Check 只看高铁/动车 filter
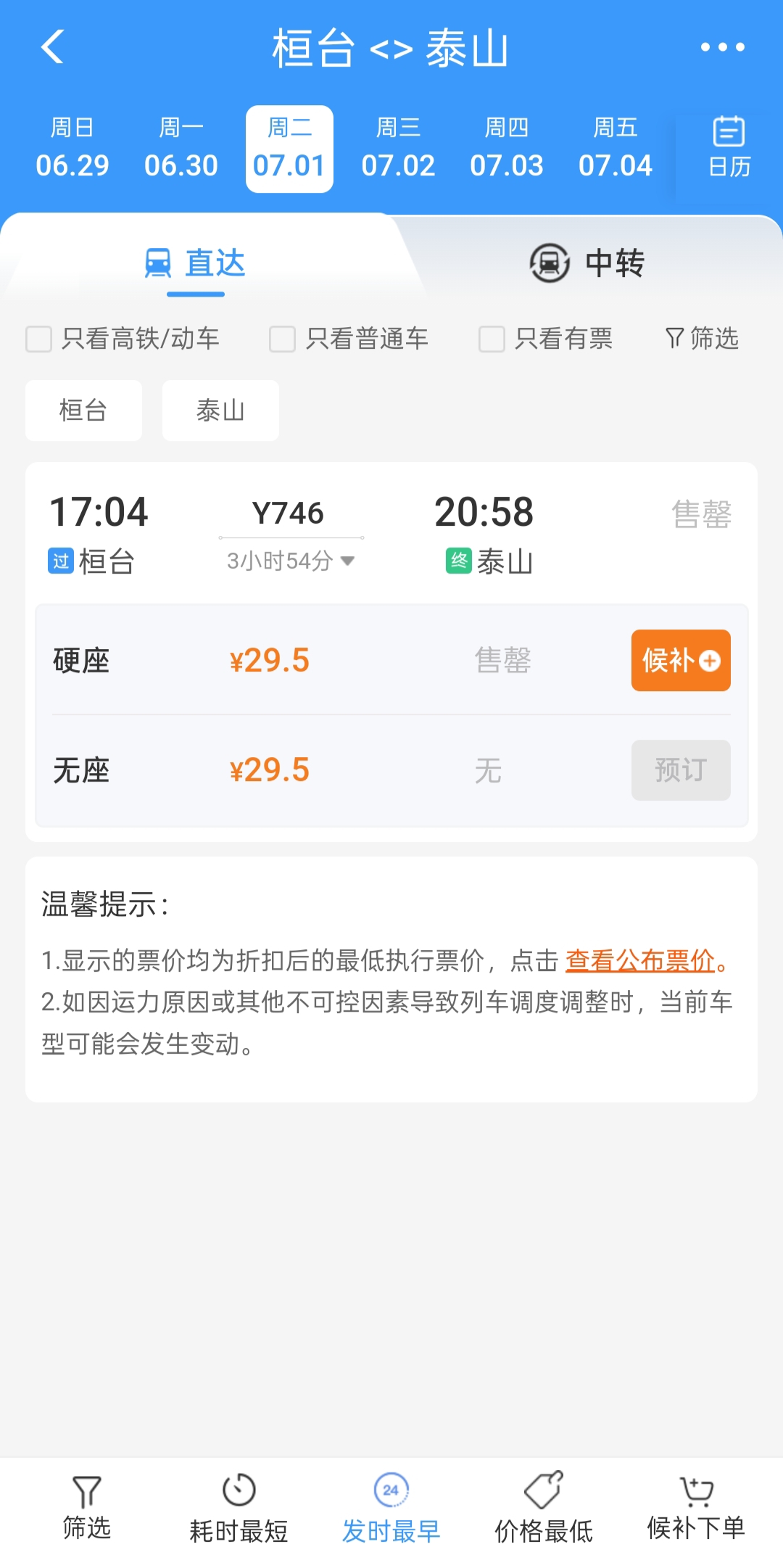Viewport: 783px width, 1568px height. point(123,339)
